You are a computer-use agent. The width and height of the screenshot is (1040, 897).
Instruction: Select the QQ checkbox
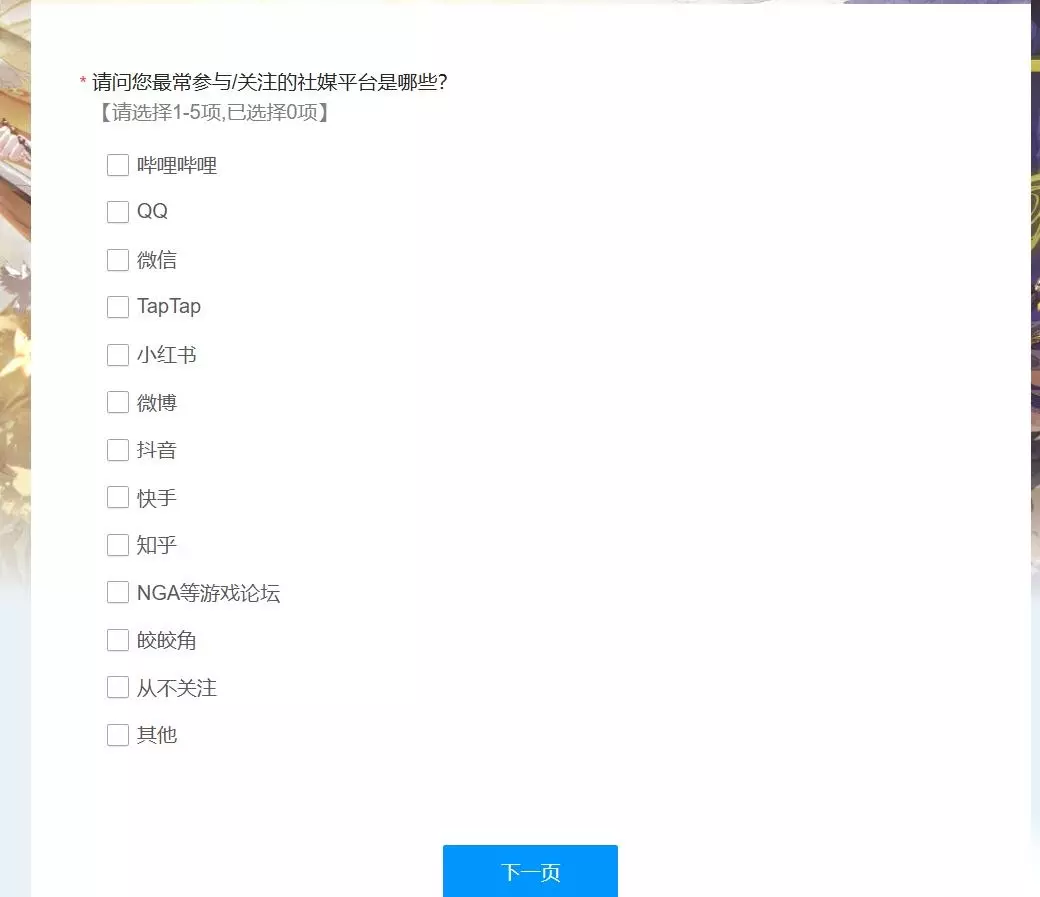(118, 212)
